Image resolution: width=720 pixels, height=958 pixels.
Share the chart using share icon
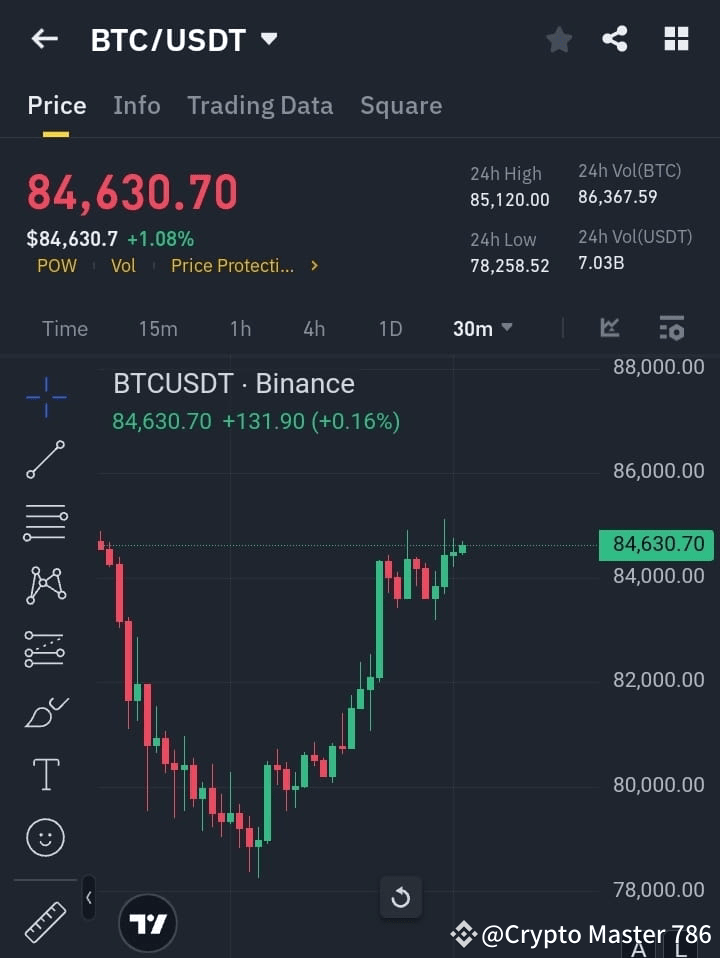pyautogui.click(x=615, y=39)
